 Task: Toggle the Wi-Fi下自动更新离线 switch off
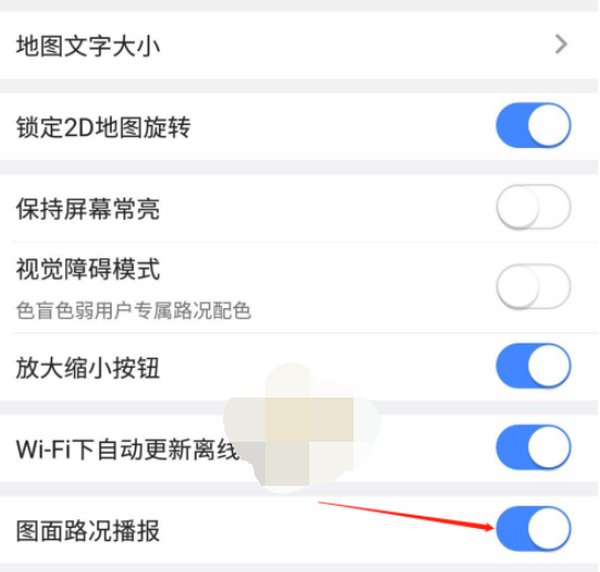533,447
